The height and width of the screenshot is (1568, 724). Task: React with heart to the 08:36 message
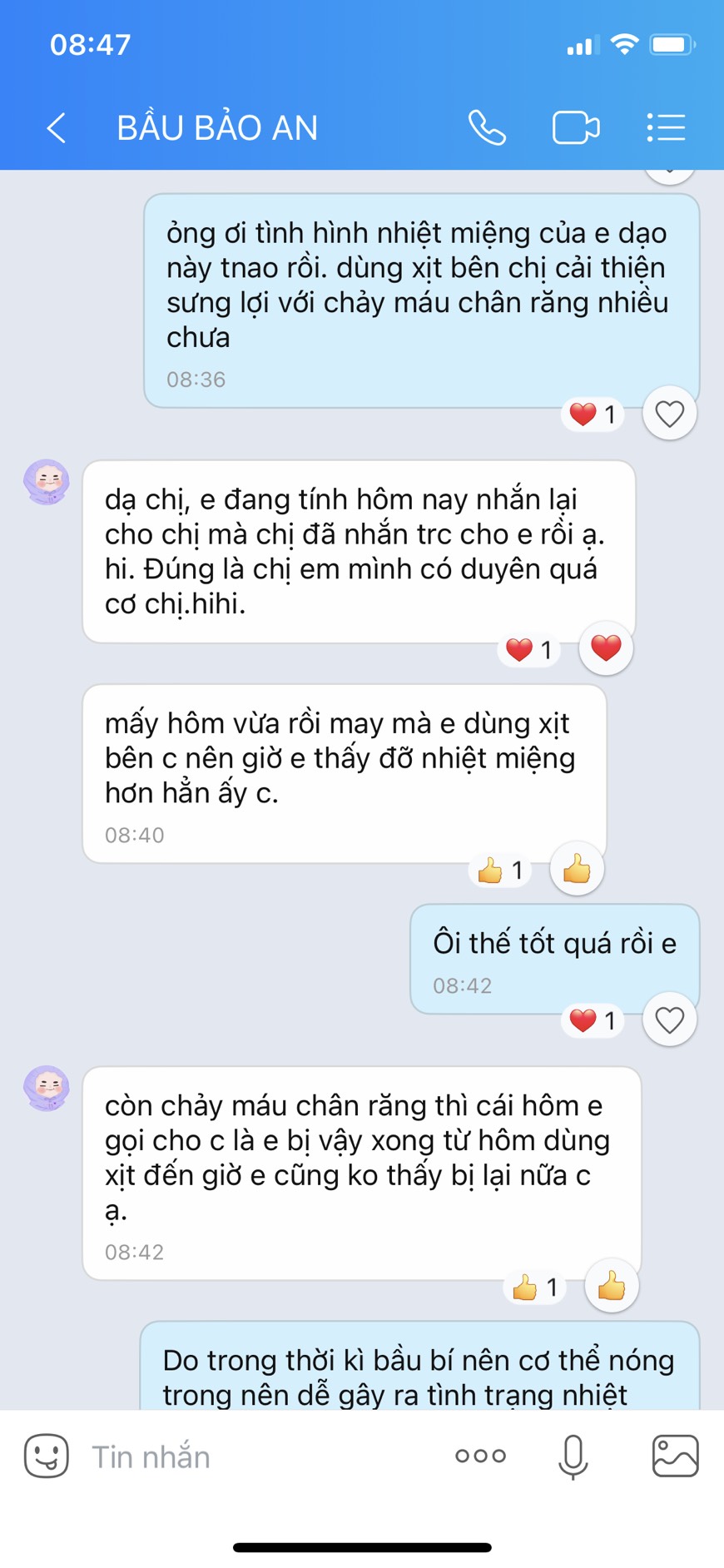tap(669, 414)
